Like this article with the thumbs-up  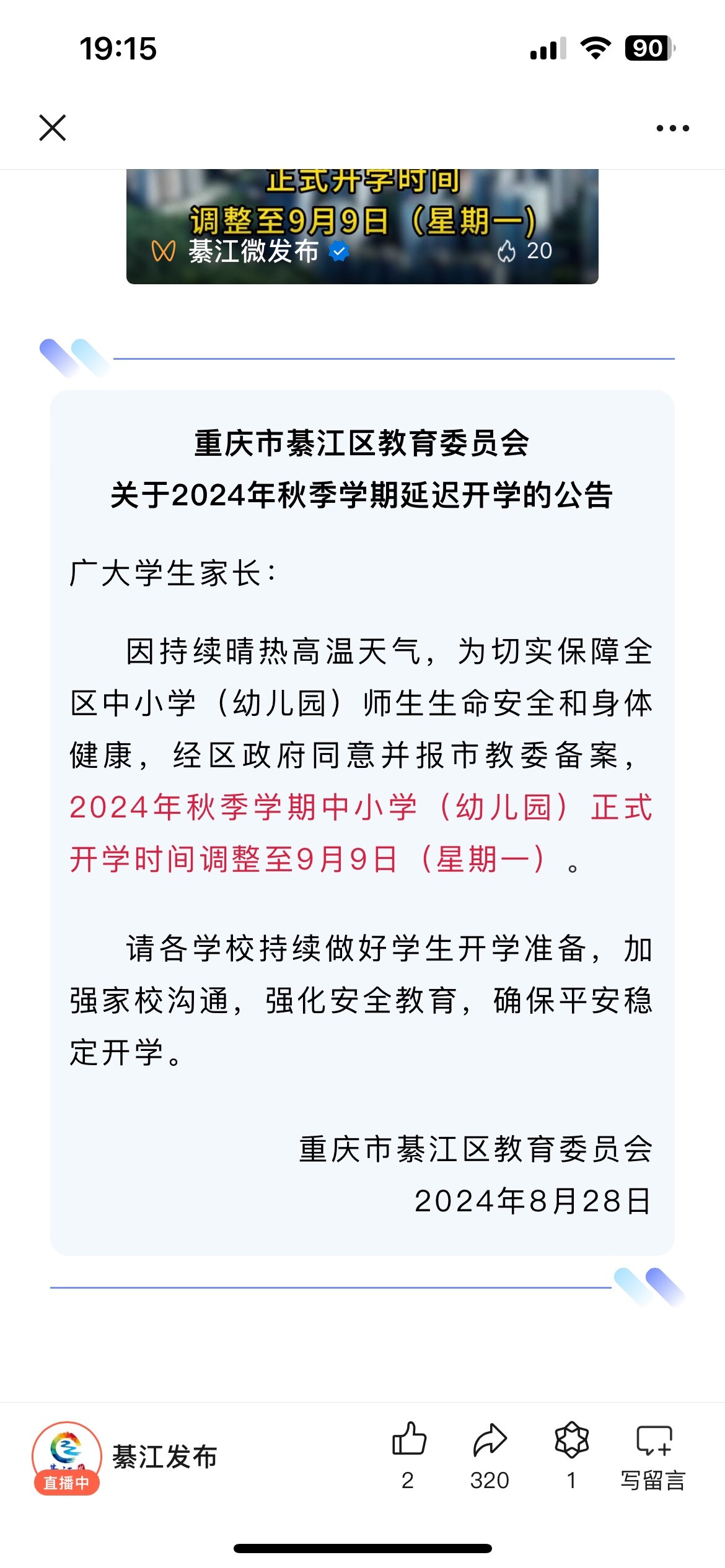point(409,1439)
